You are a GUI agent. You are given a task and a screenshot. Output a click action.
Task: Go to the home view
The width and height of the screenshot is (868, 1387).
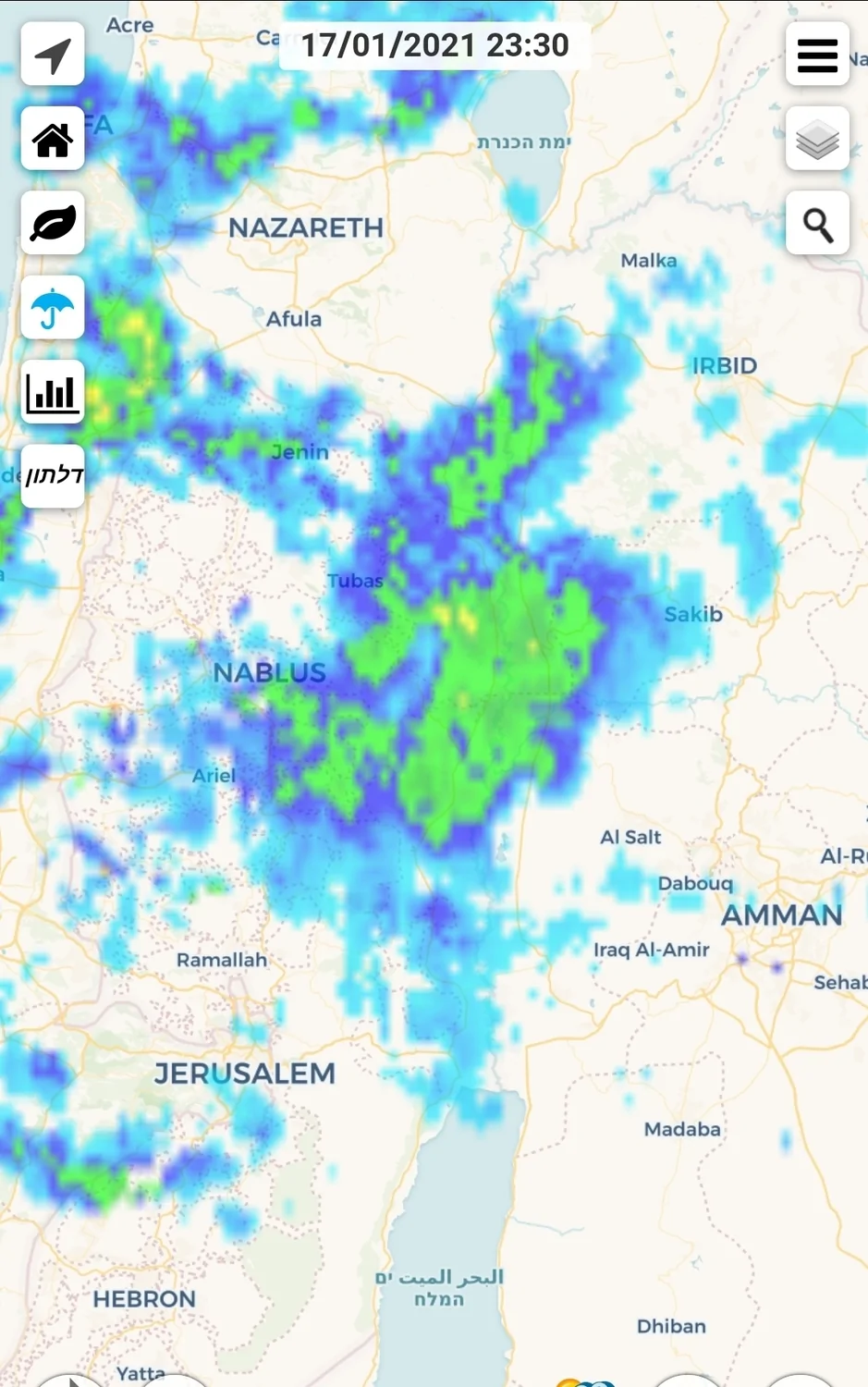point(53,139)
